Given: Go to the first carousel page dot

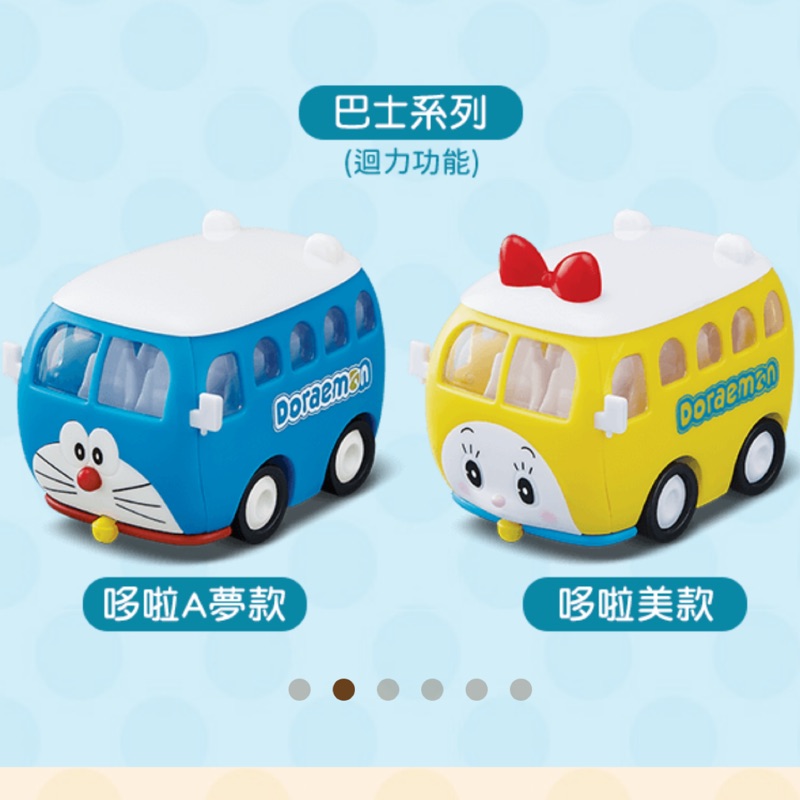Looking at the screenshot, I should pyautogui.click(x=299, y=690).
